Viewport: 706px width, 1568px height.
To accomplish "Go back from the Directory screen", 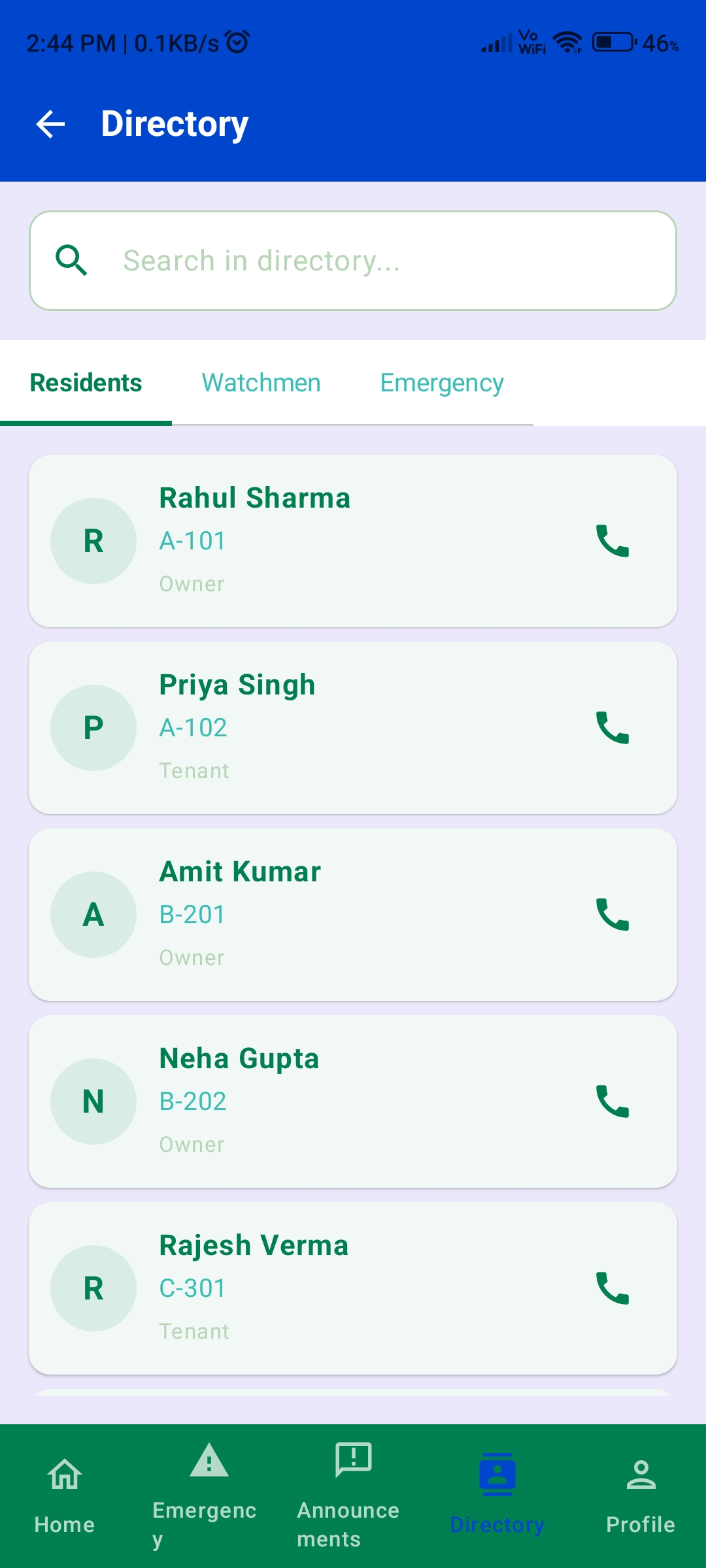I will pos(50,124).
